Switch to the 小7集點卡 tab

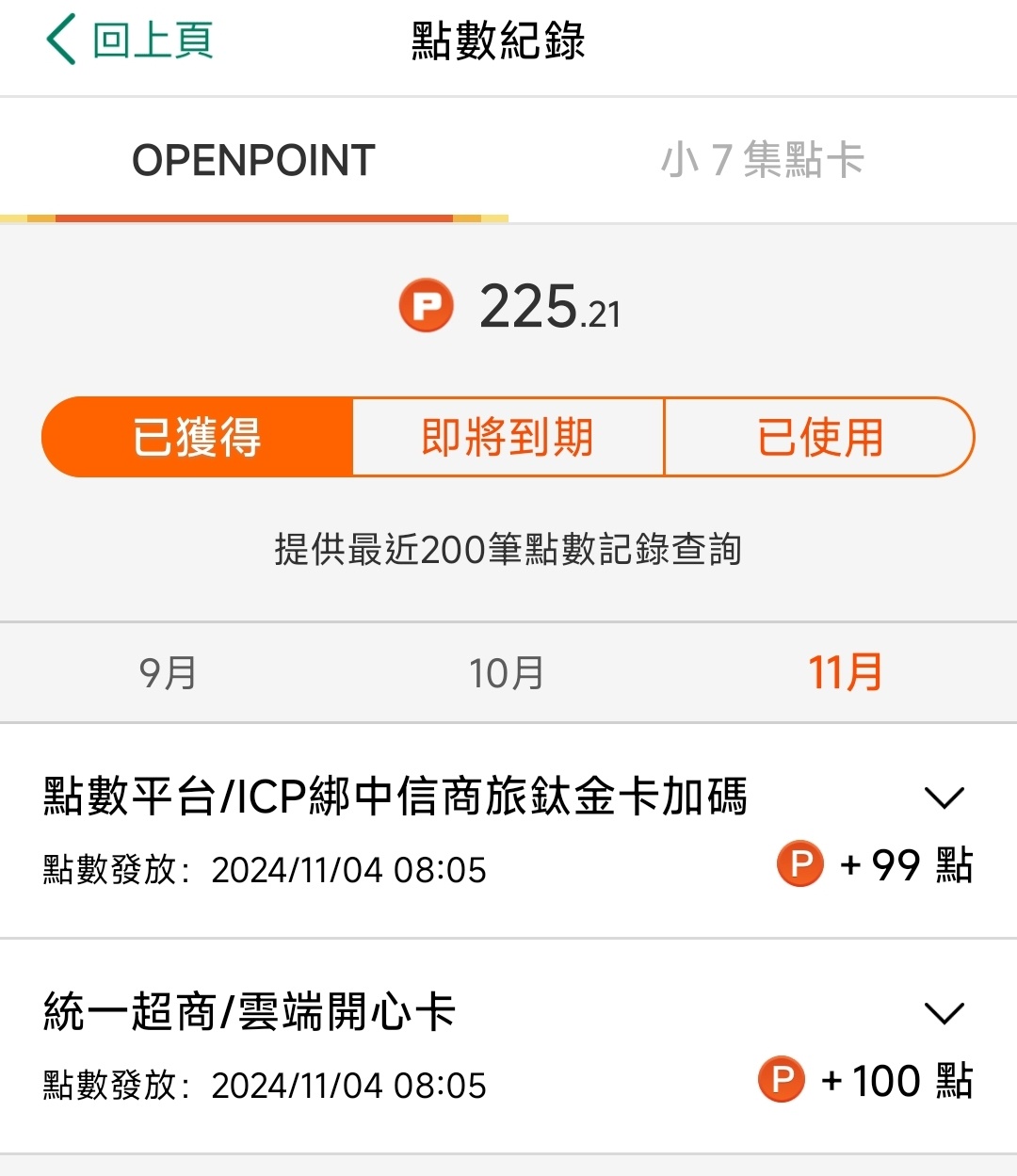pos(762,160)
